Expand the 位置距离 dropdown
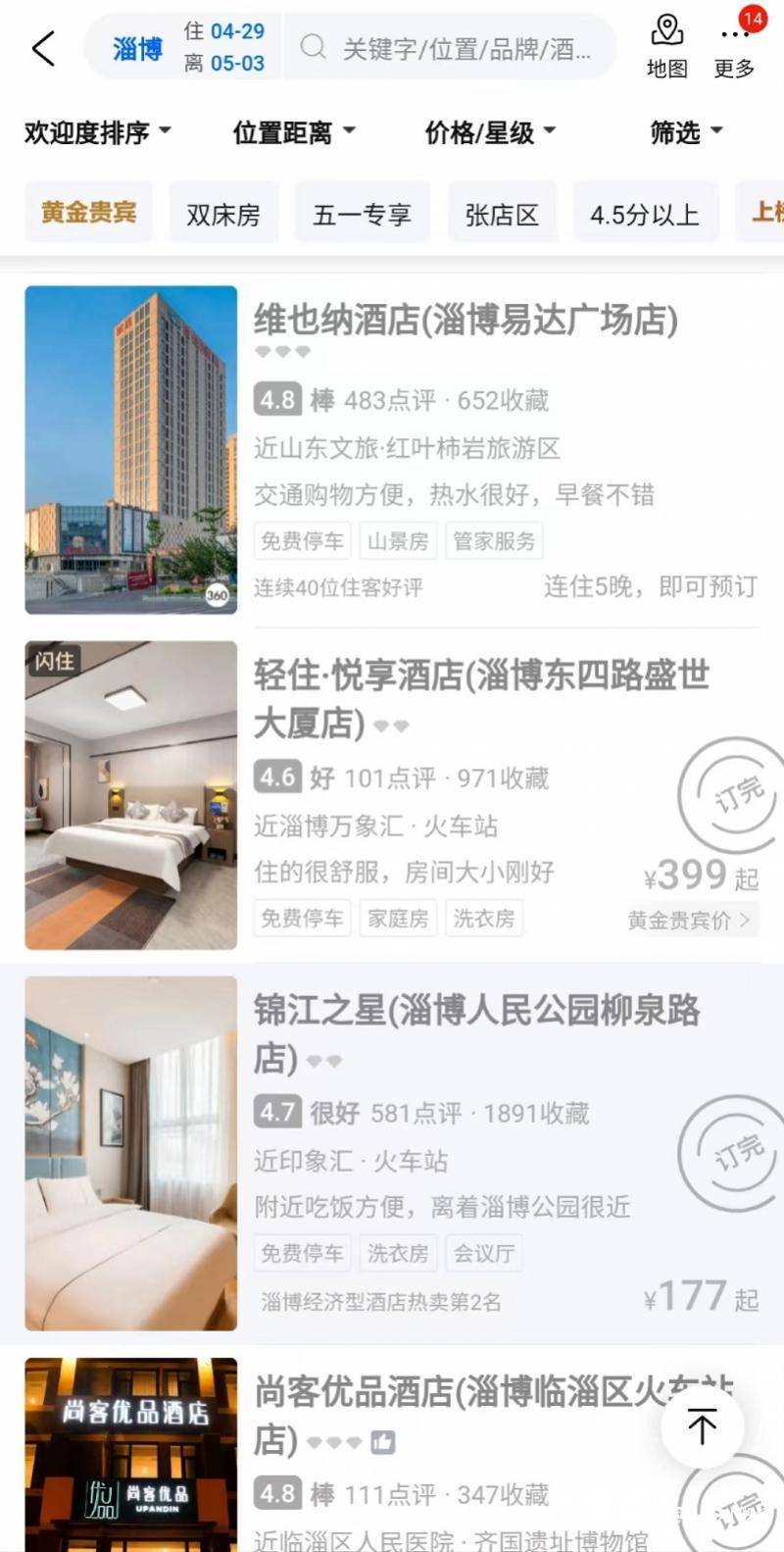 293,131
